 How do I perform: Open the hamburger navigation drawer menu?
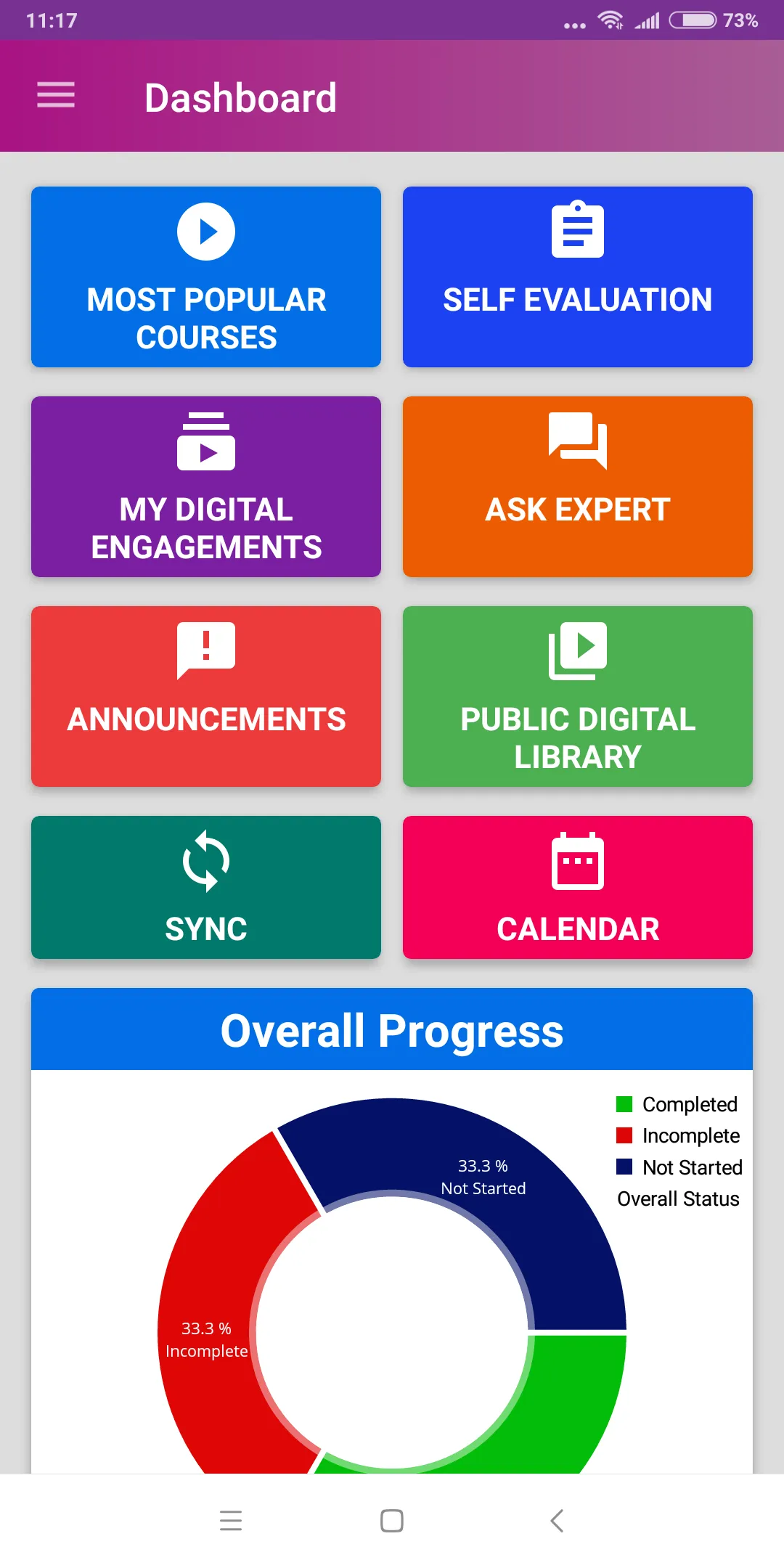(56, 95)
